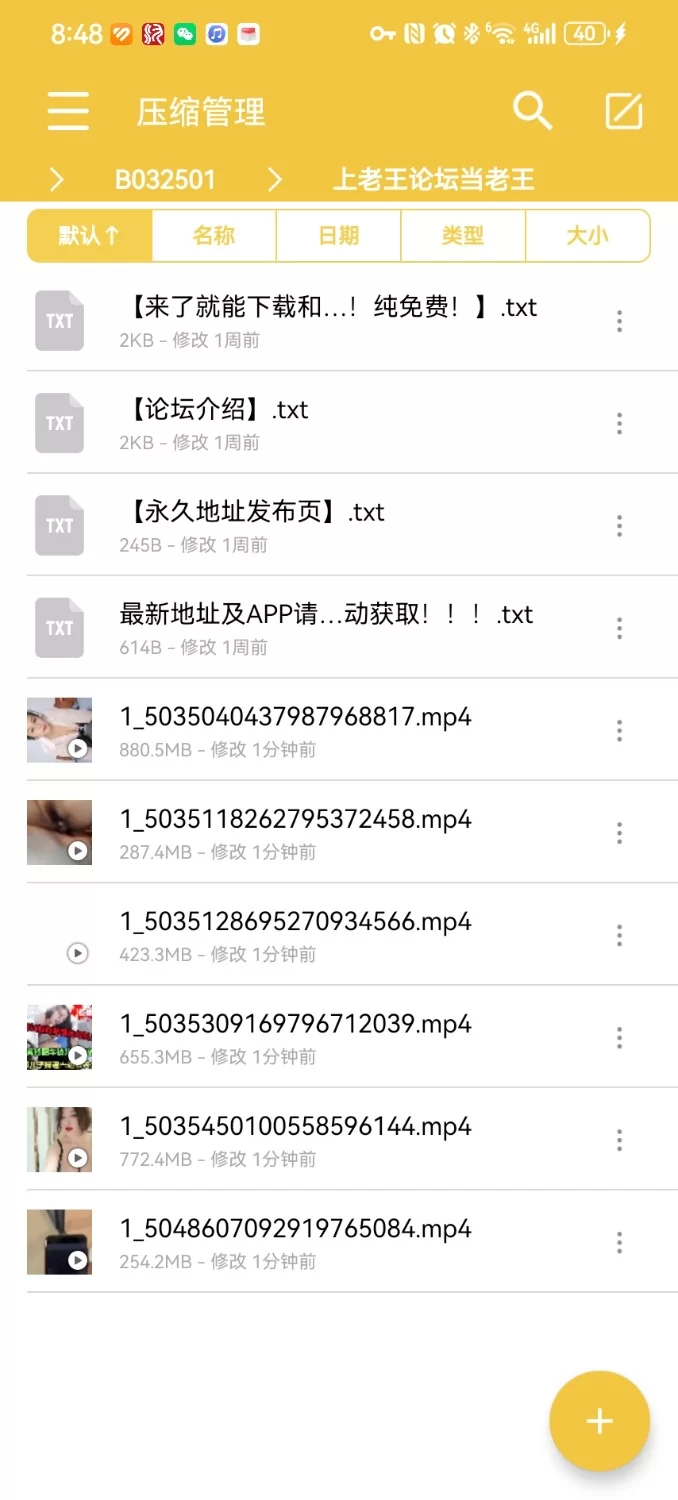Tap the edit selection icon in header
This screenshot has height=1500, width=678.
click(624, 111)
